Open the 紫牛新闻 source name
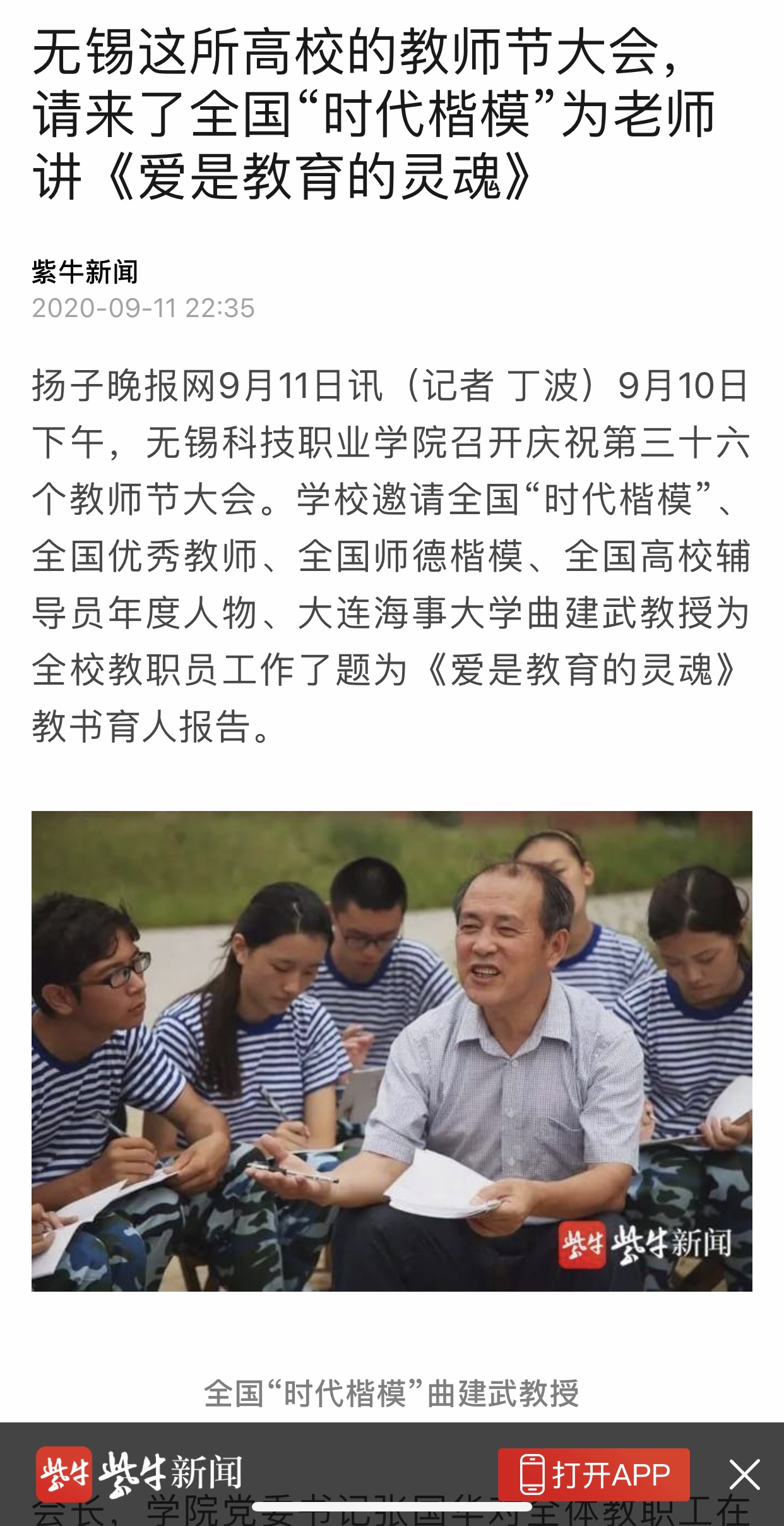Image resolution: width=784 pixels, height=1526 pixels. point(85,272)
